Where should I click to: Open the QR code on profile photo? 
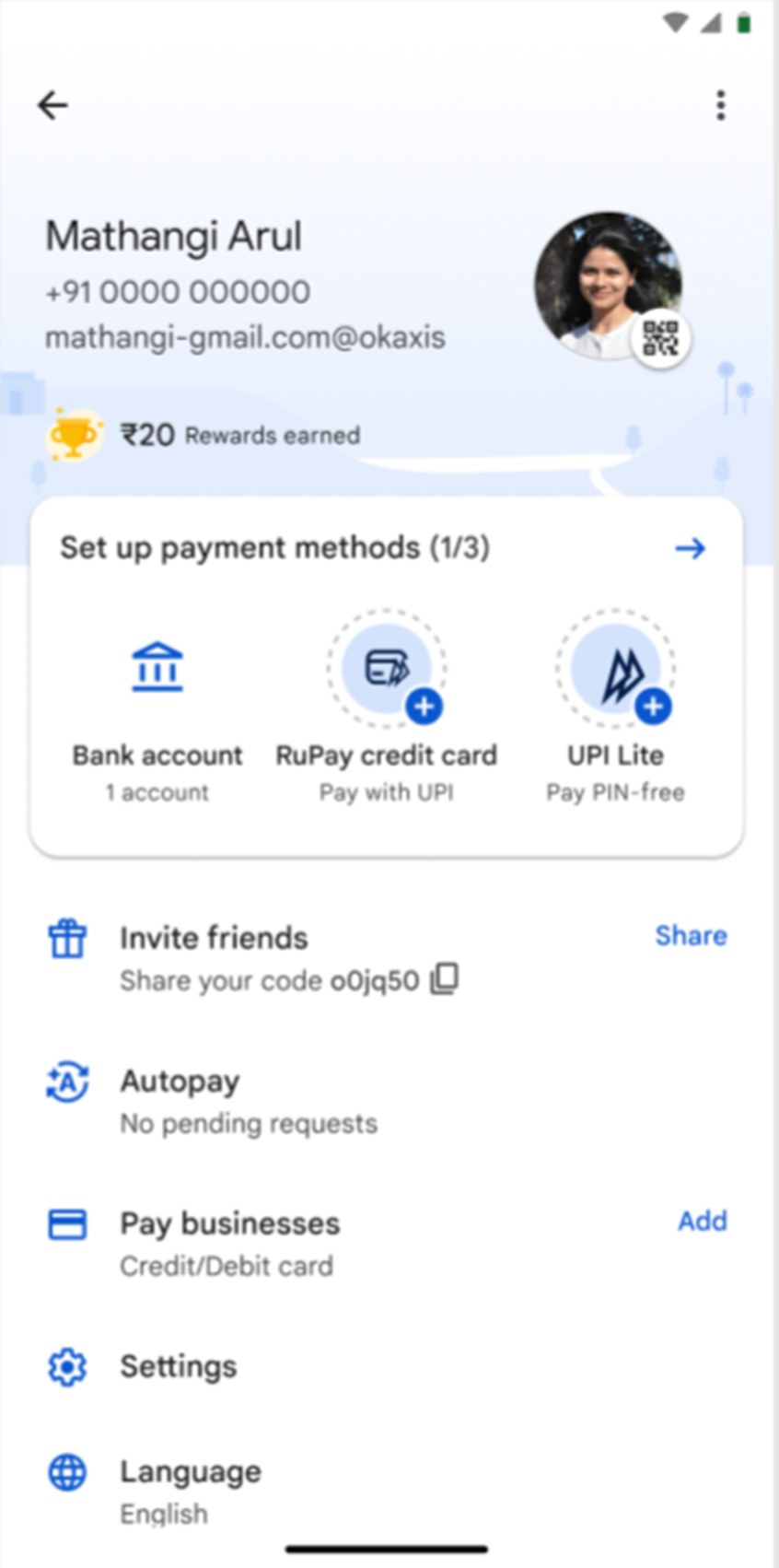660,338
